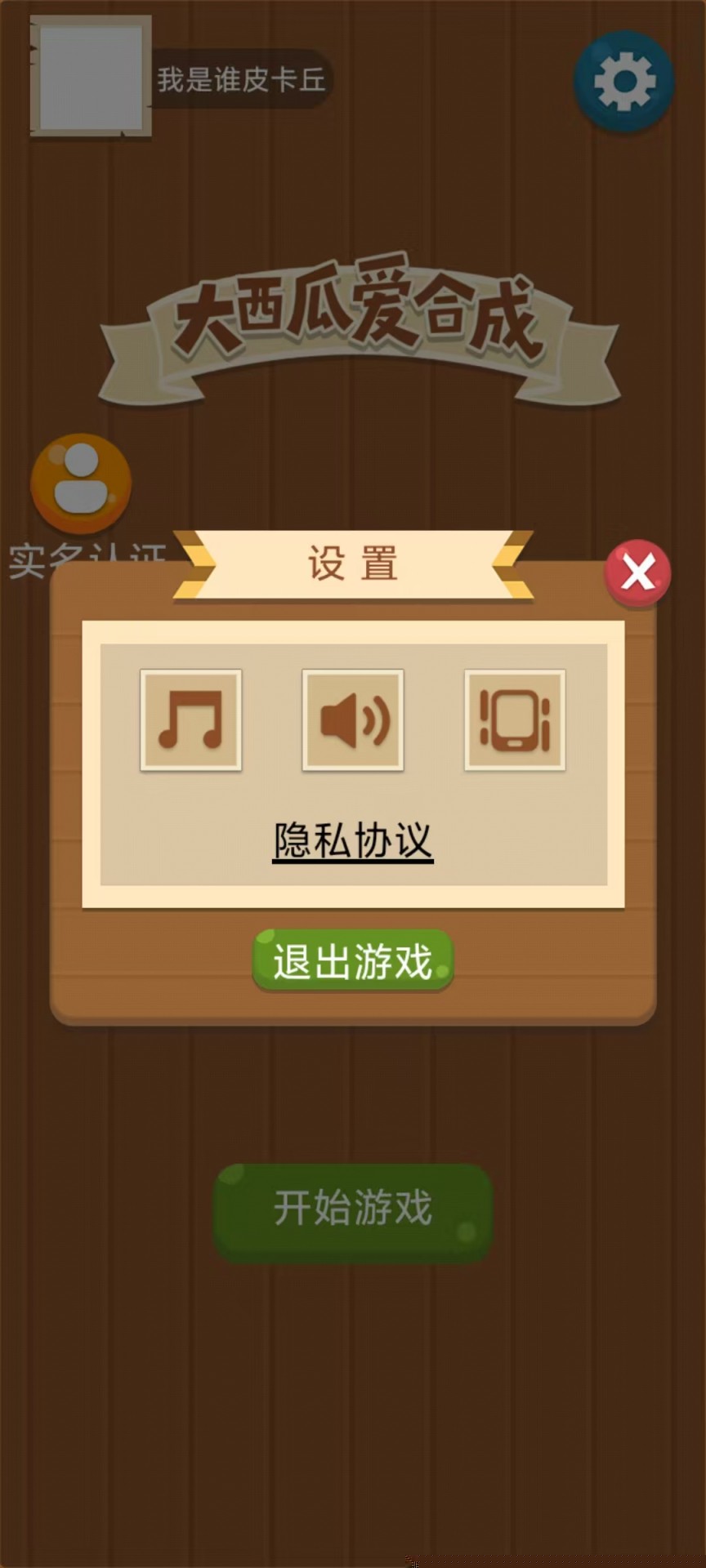
Task: Open the 隐私协议 privacy agreement link
Action: (353, 840)
